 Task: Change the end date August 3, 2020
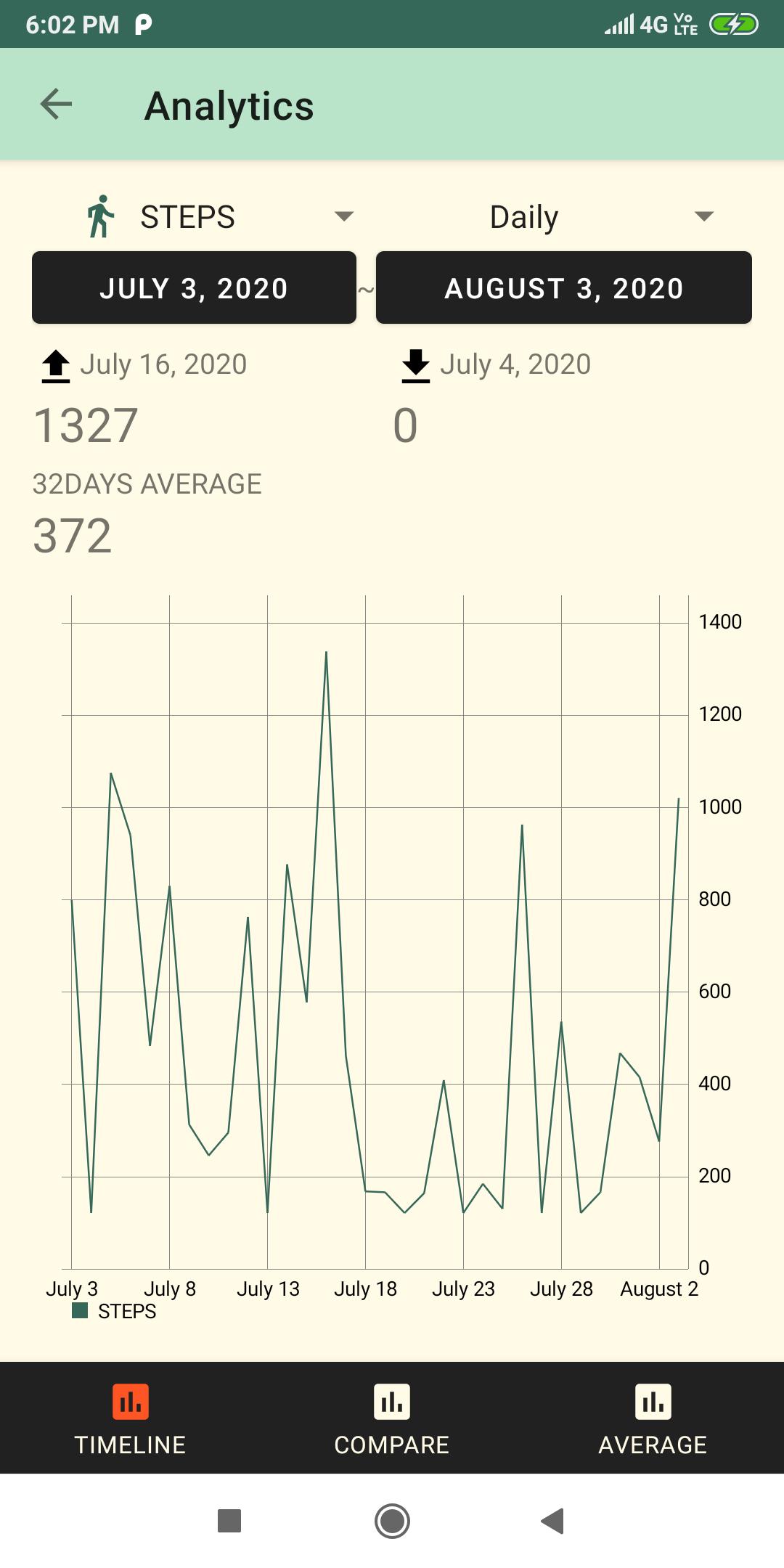(x=564, y=287)
